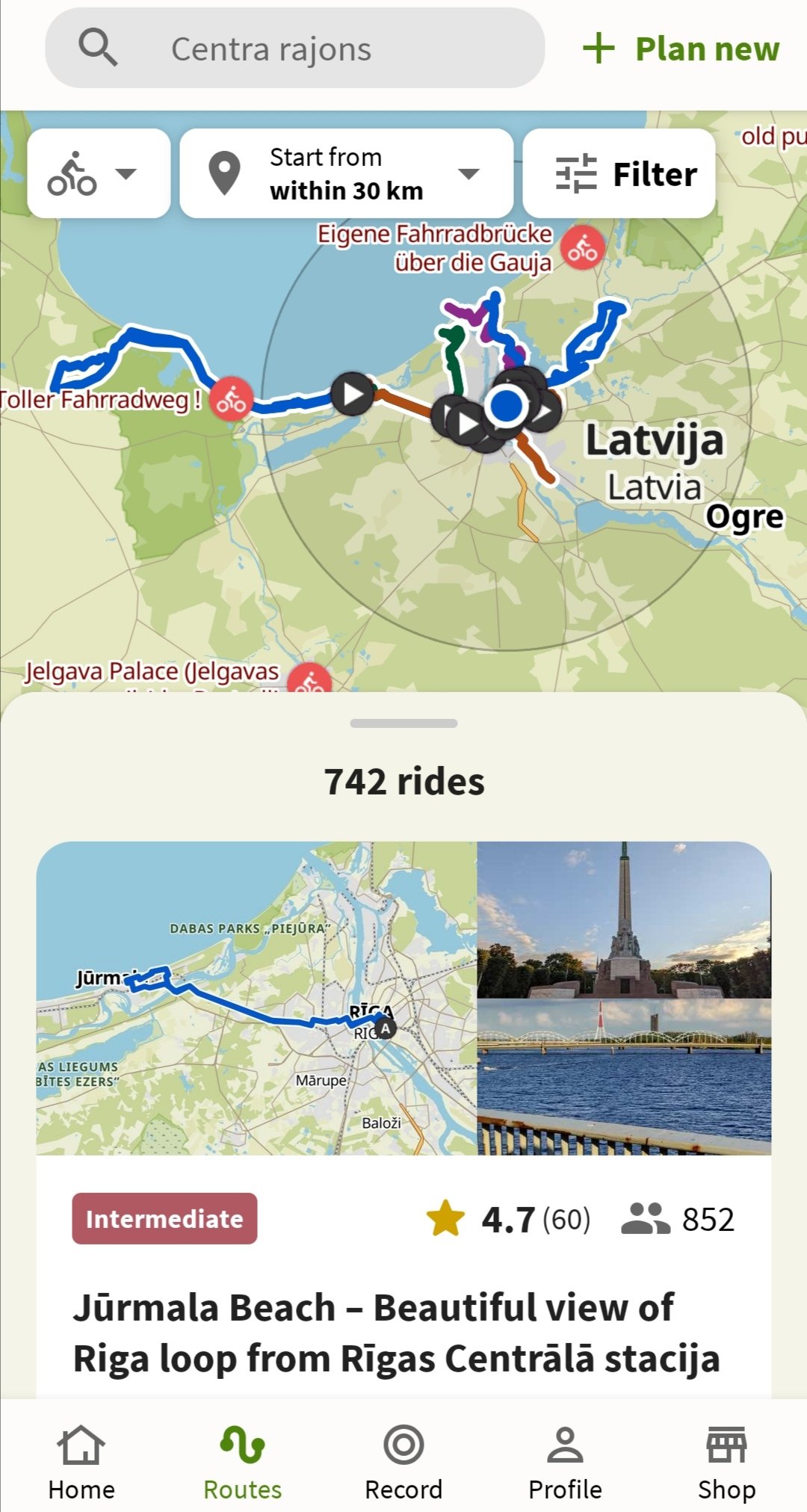Open the bike sport type dropdown
The image size is (807, 1512).
tap(99, 173)
